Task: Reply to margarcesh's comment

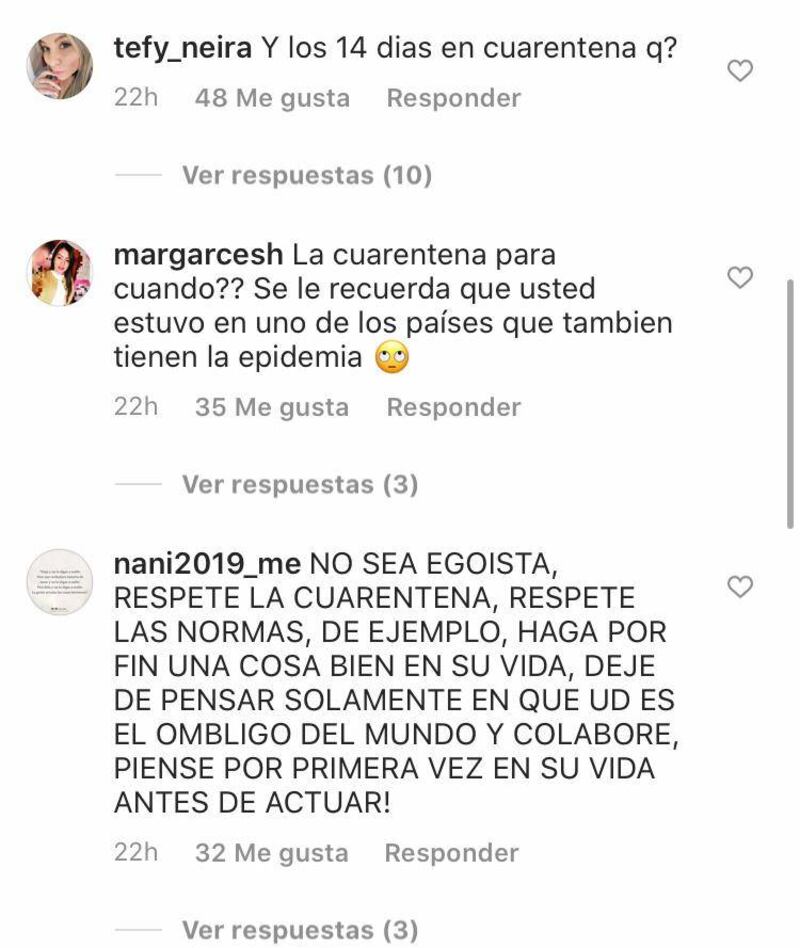Action: [x=453, y=407]
